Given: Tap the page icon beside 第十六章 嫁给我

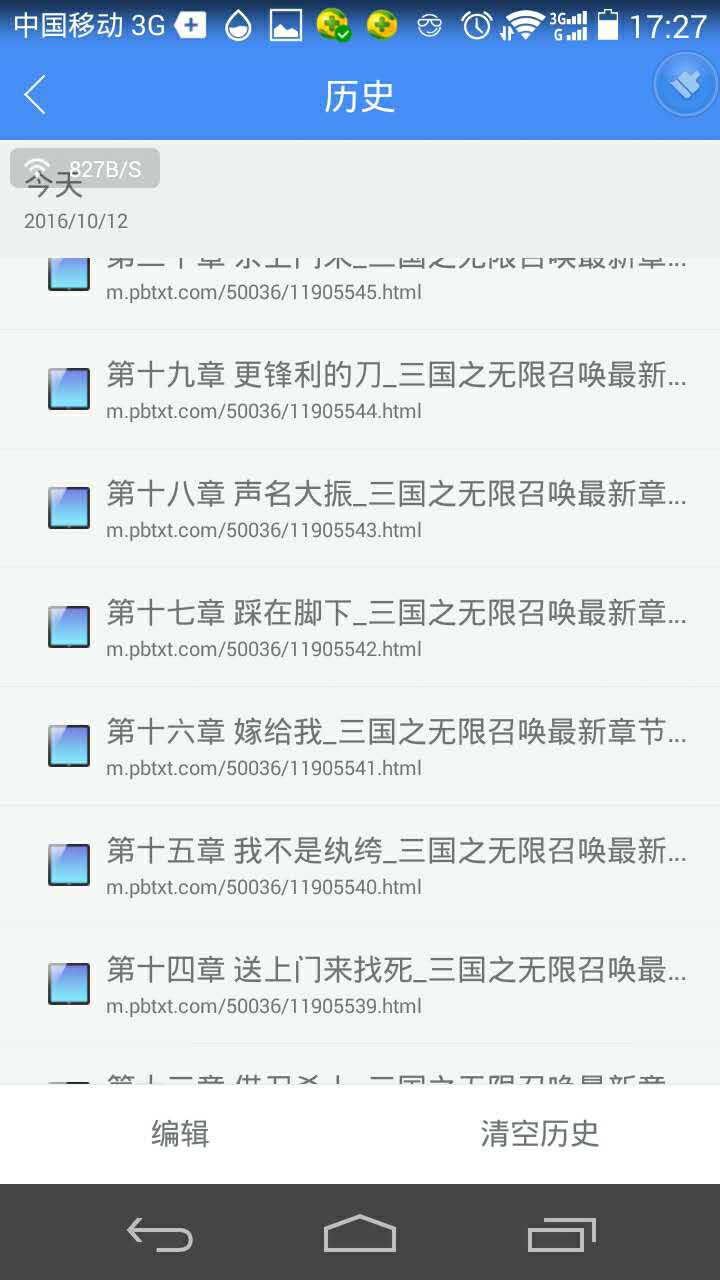Looking at the screenshot, I should coord(68,745).
